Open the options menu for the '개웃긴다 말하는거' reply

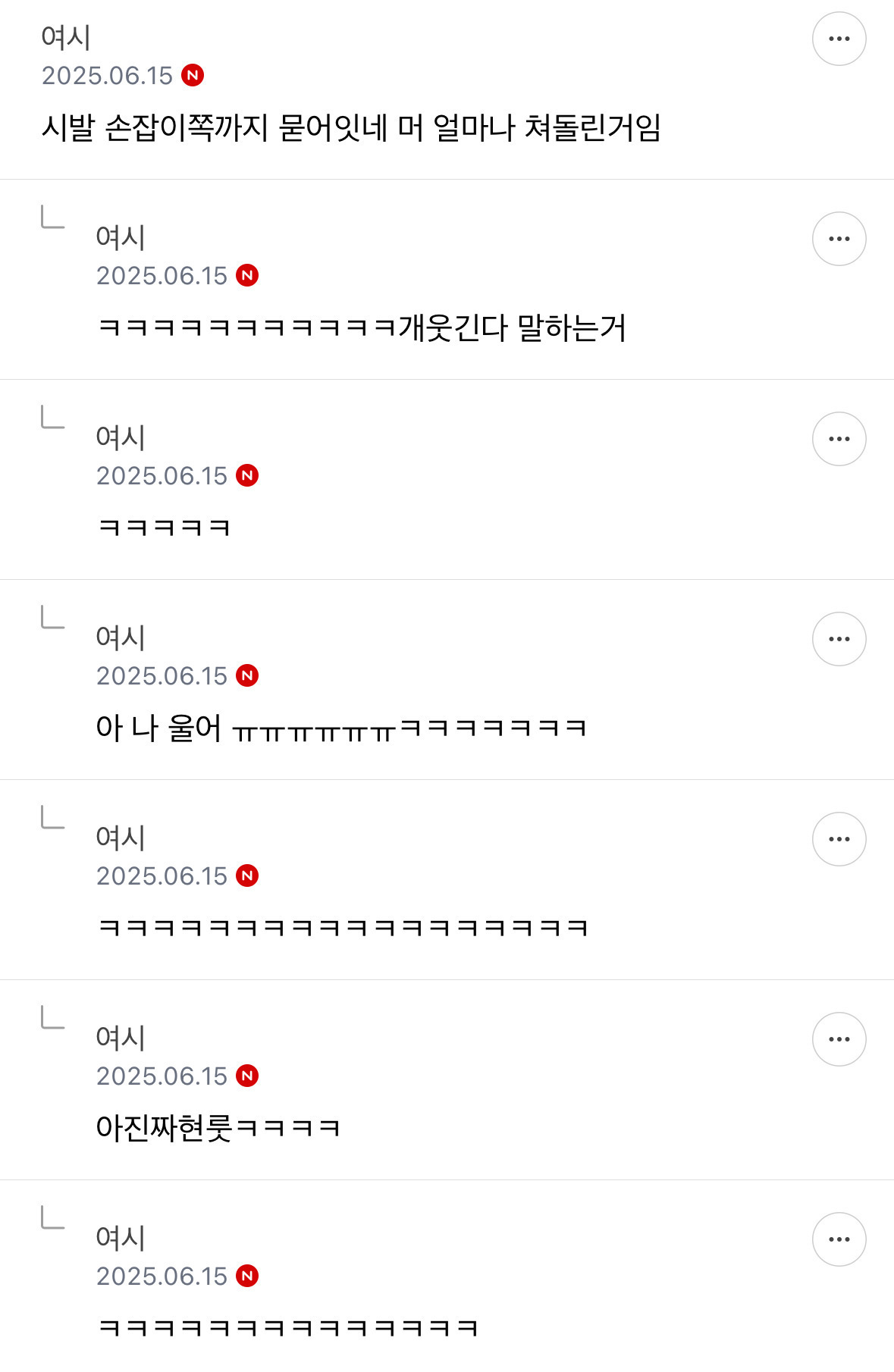[840, 238]
